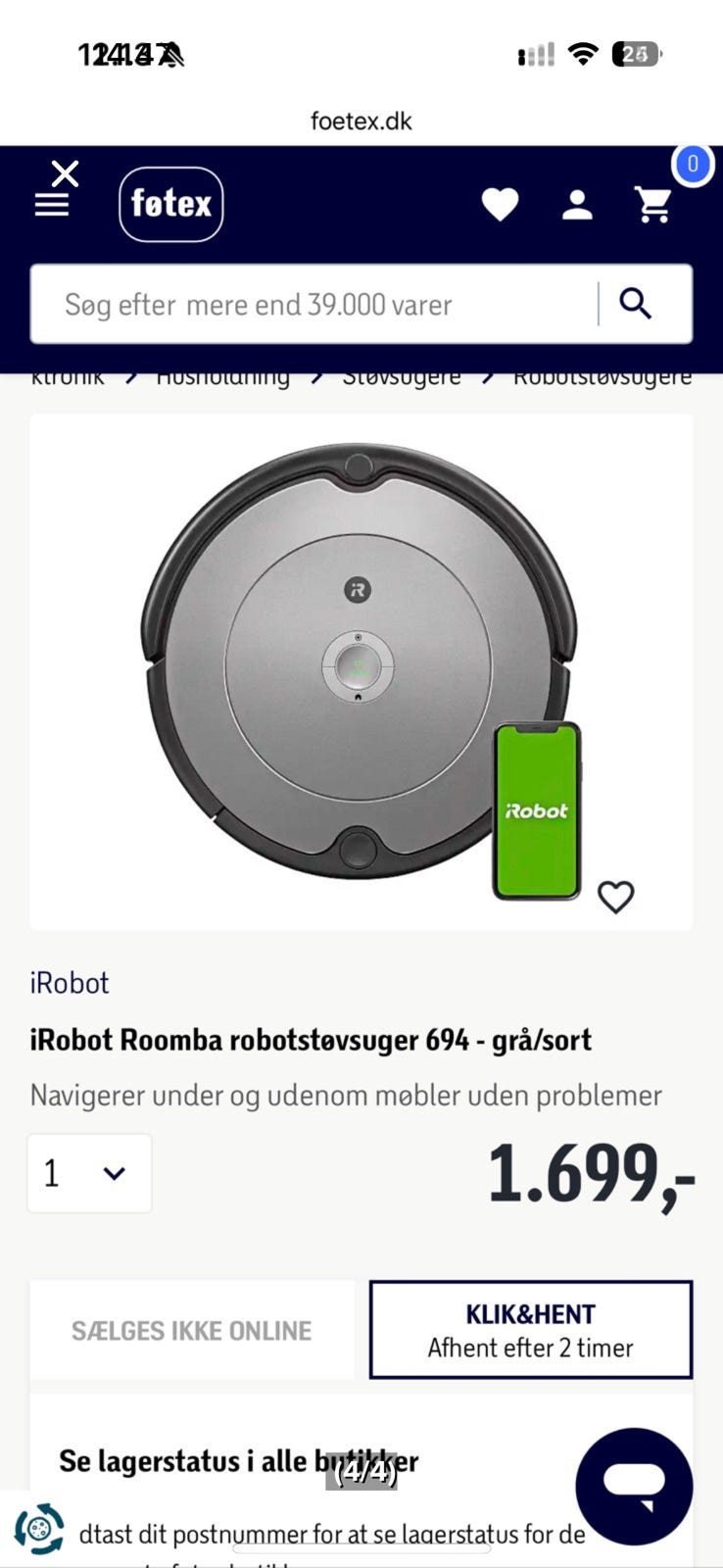723x1568 pixels.
Task: Open the Støvsugere breadcrumb
Action: (x=401, y=378)
